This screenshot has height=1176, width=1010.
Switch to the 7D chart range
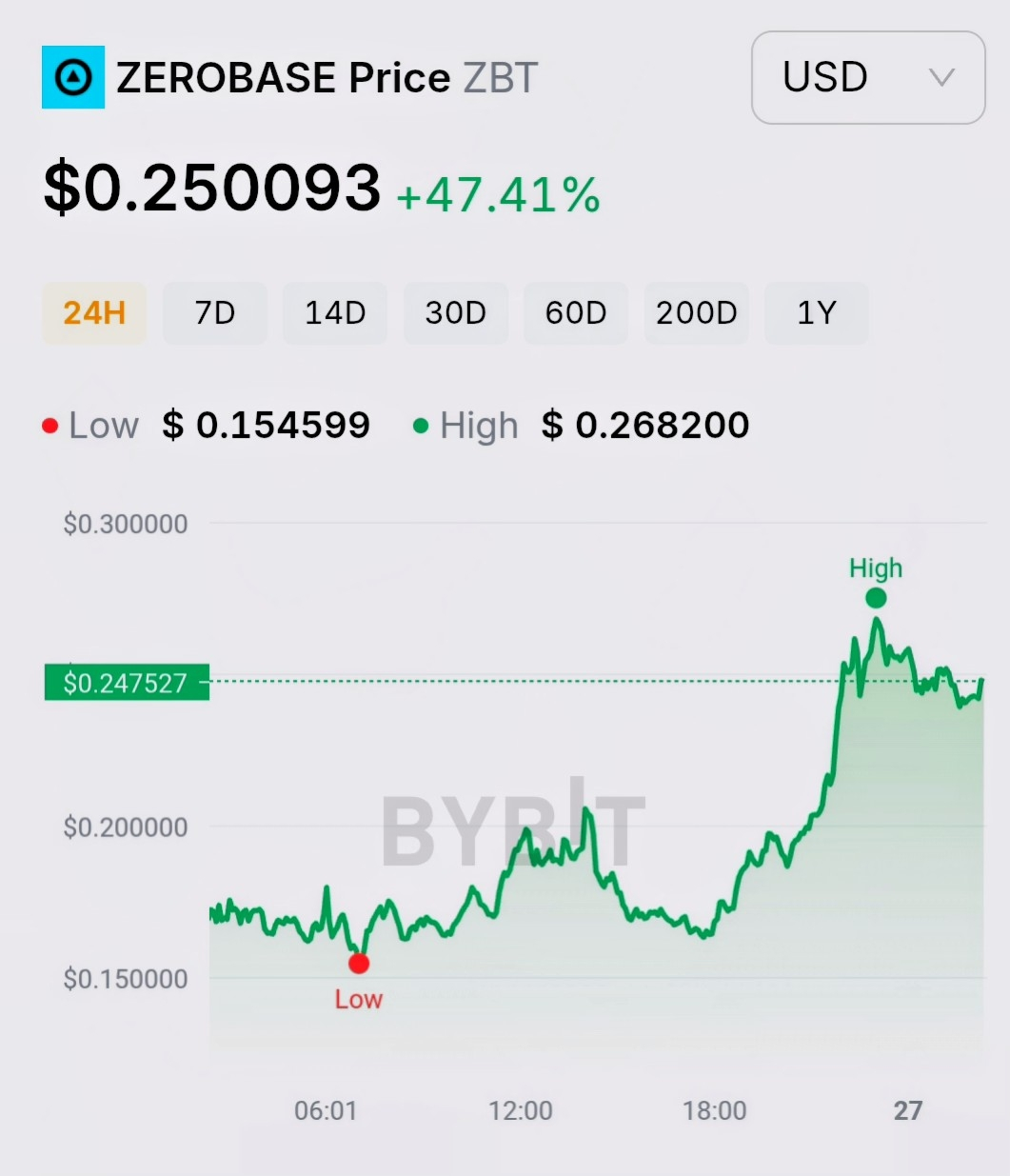215,313
